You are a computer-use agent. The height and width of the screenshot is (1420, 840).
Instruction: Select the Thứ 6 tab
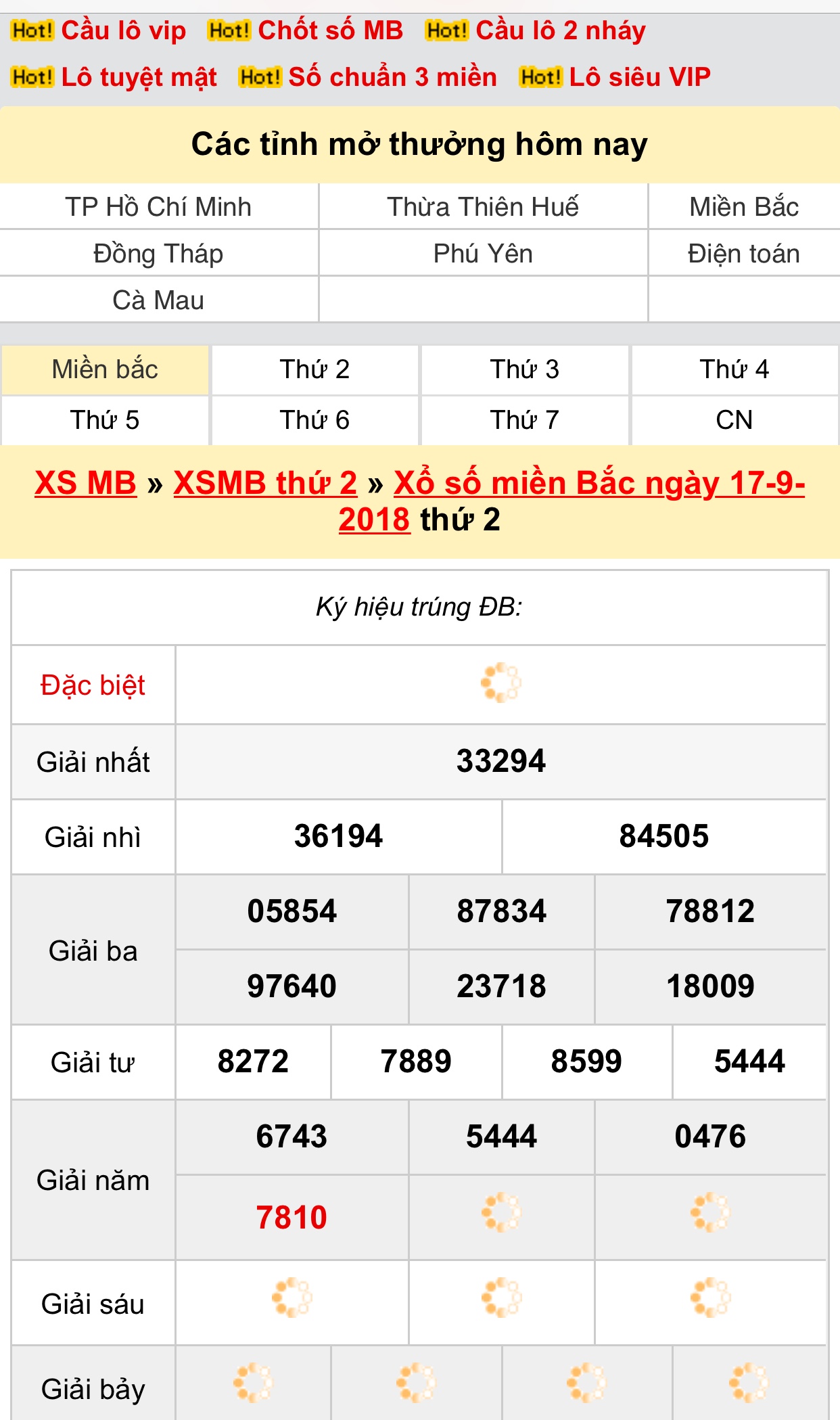point(315,420)
